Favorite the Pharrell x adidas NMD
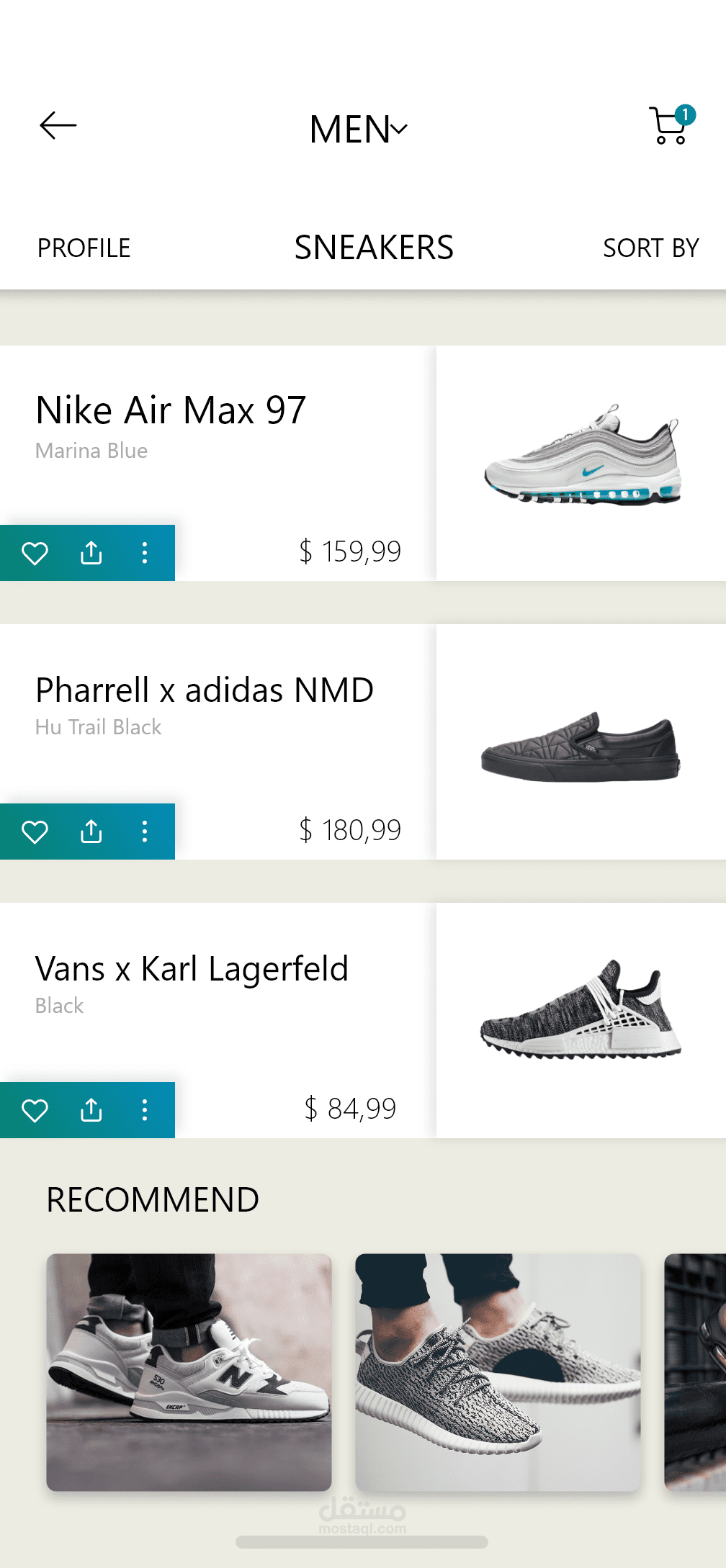The height and width of the screenshot is (1568, 726). point(35,832)
